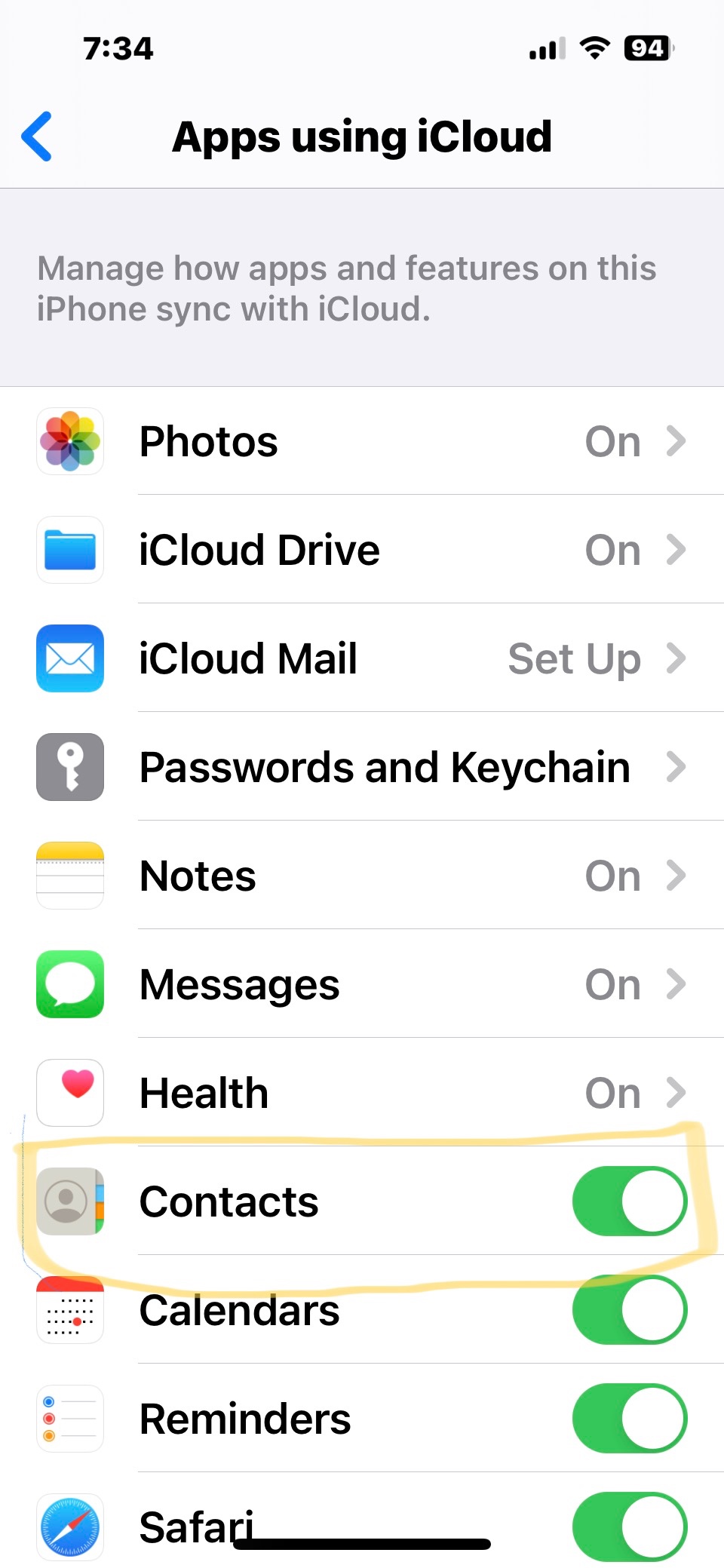724x1568 pixels.
Task: Open iCloud Drive settings
Action: (362, 550)
